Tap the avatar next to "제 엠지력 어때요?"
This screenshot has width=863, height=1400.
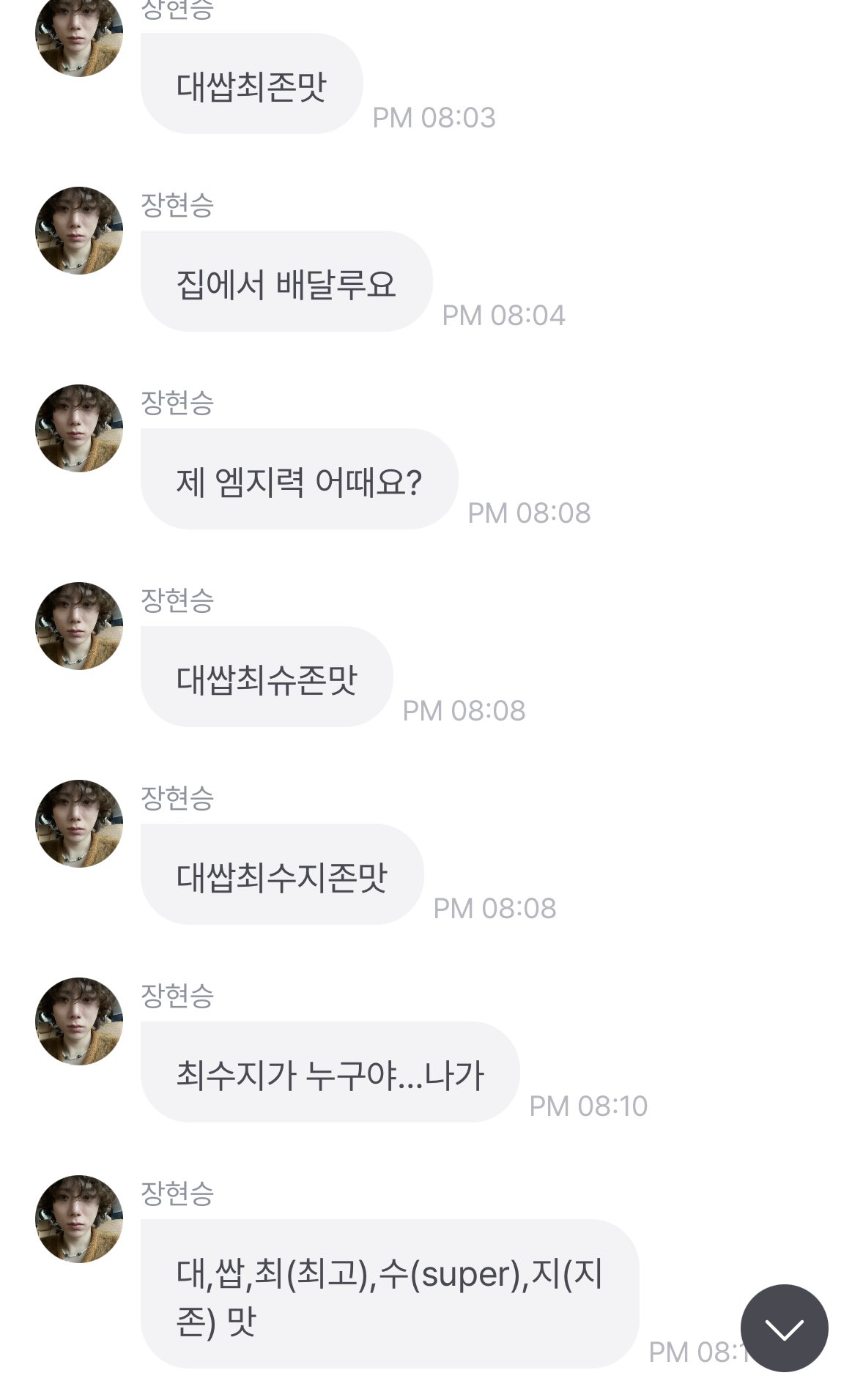pyautogui.click(x=79, y=428)
